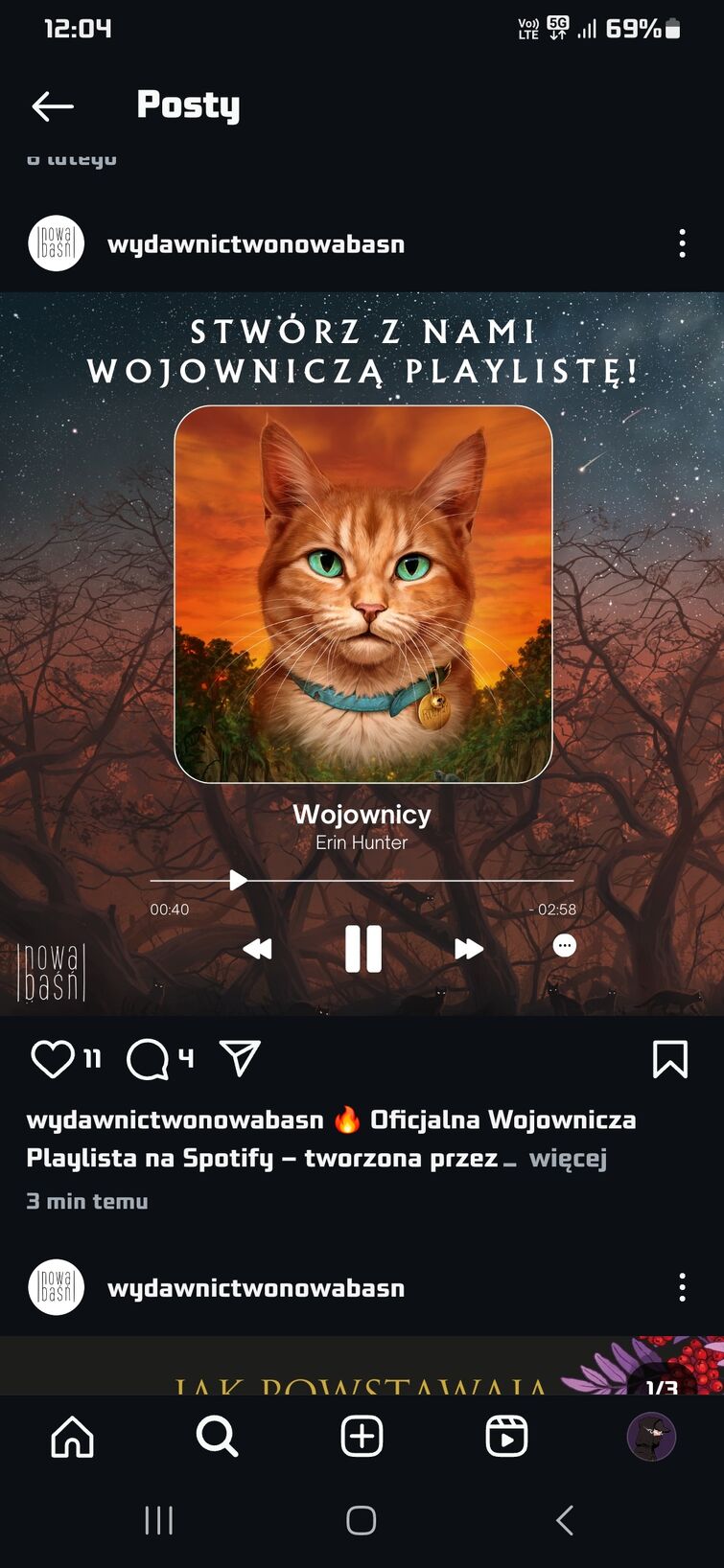
Task: Switch to the Search tab
Action: (217, 1437)
